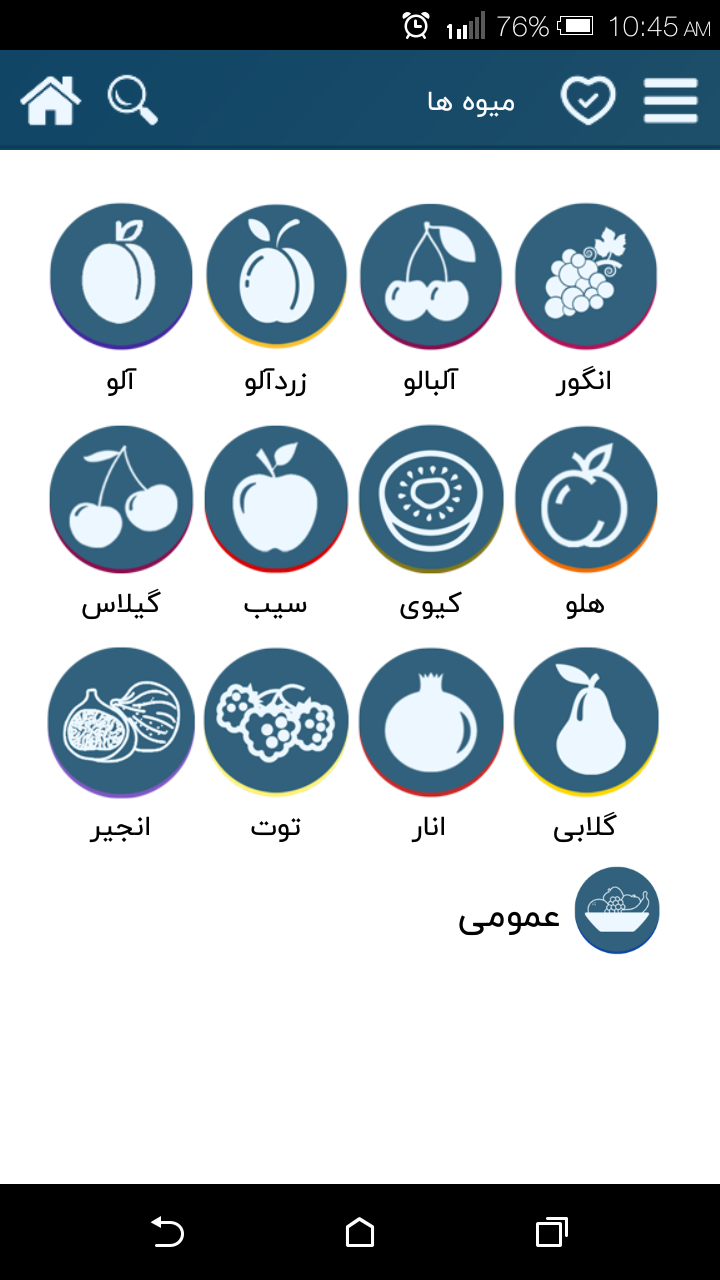Open the apple category (سیب)
This screenshot has height=1280, width=720.
pos(277,498)
